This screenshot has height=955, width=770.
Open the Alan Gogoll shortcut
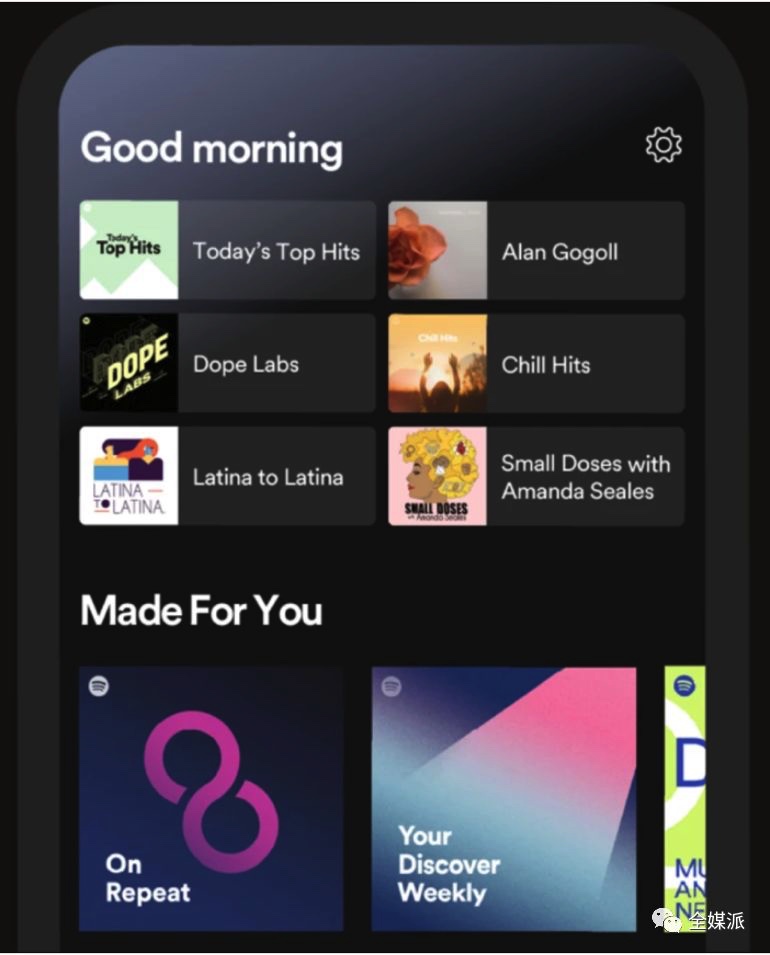[536, 250]
